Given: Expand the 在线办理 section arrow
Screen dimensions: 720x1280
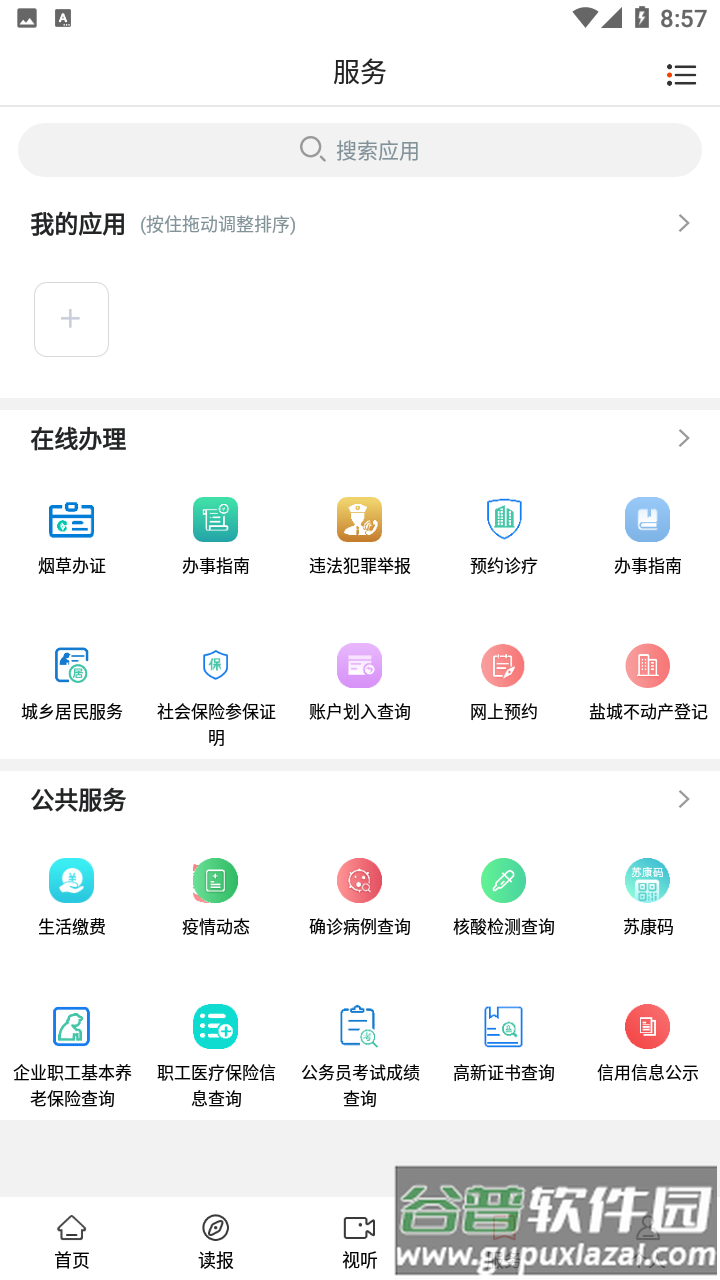Looking at the screenshot, I should pyautogui.click(x=684, y=438).
